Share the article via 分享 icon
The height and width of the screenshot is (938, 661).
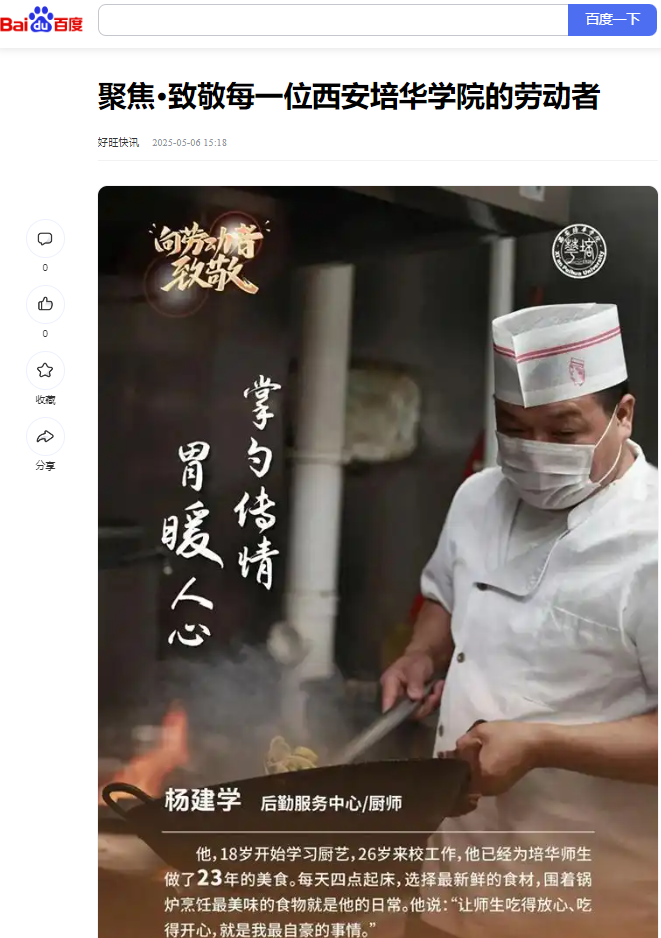pyautogui.click(x=45, y=437)
